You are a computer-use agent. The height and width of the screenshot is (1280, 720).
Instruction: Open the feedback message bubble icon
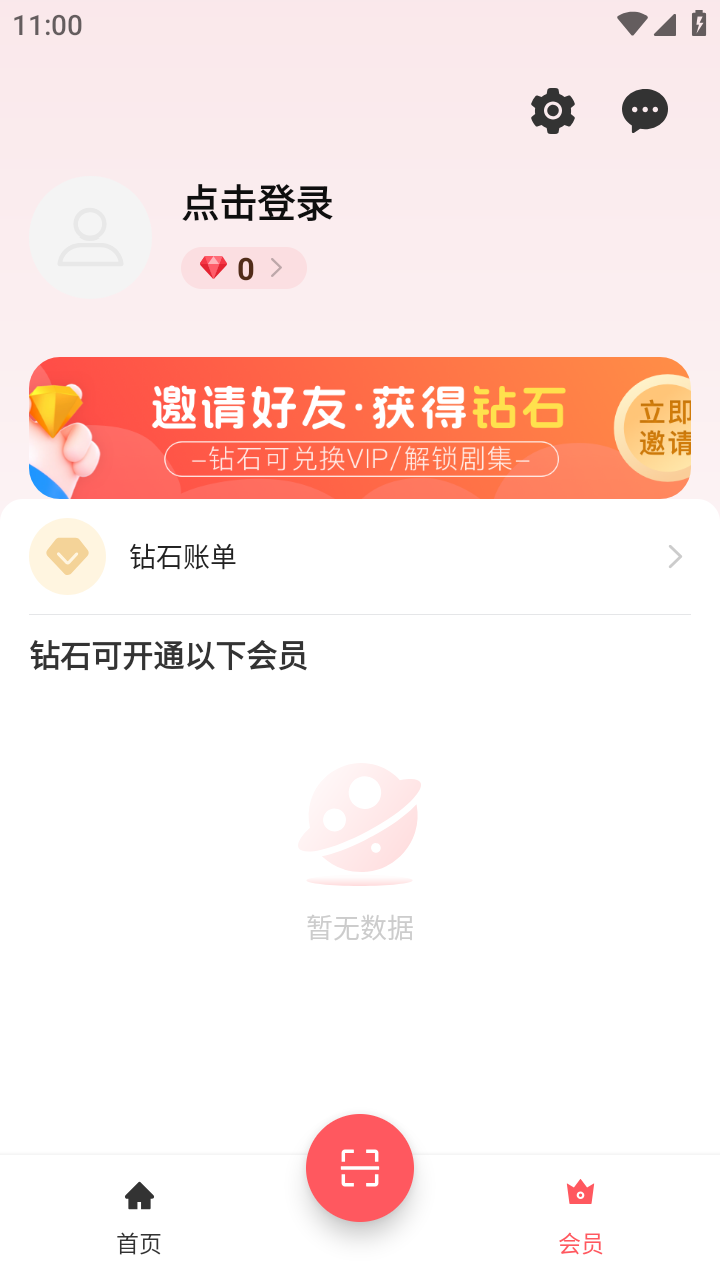tap(645, 110)
